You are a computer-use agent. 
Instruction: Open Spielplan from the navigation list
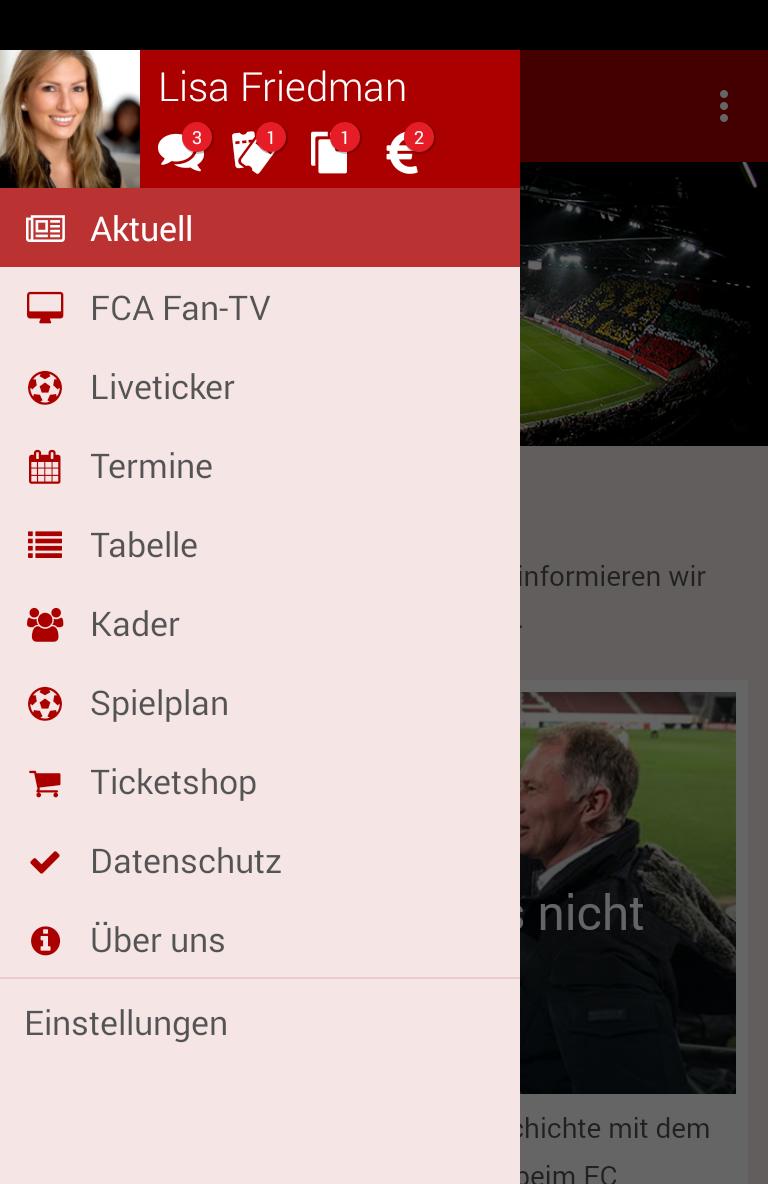[159, 703]
